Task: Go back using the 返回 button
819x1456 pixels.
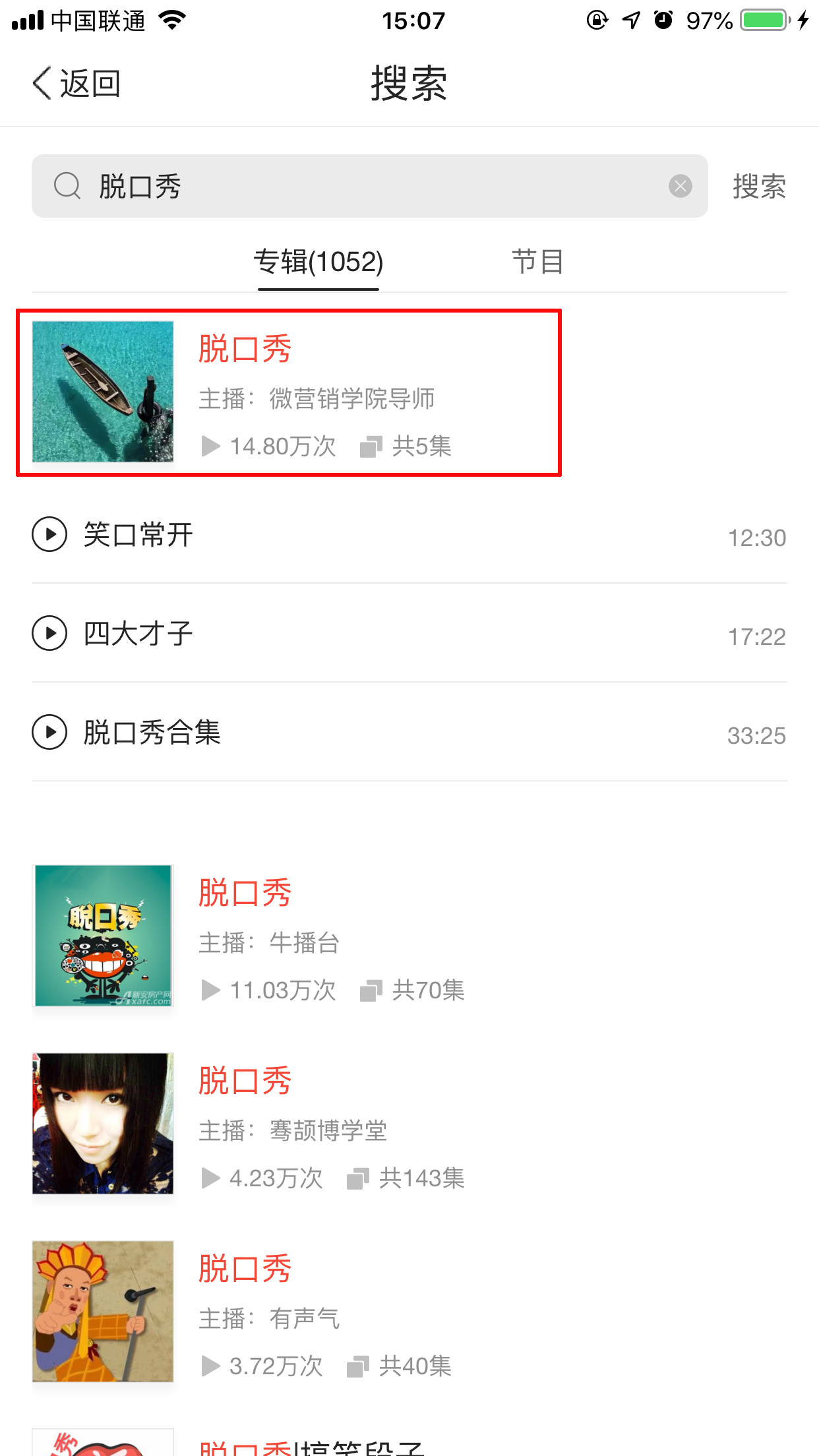Action: pyautogui.click(x=76, y=84)
